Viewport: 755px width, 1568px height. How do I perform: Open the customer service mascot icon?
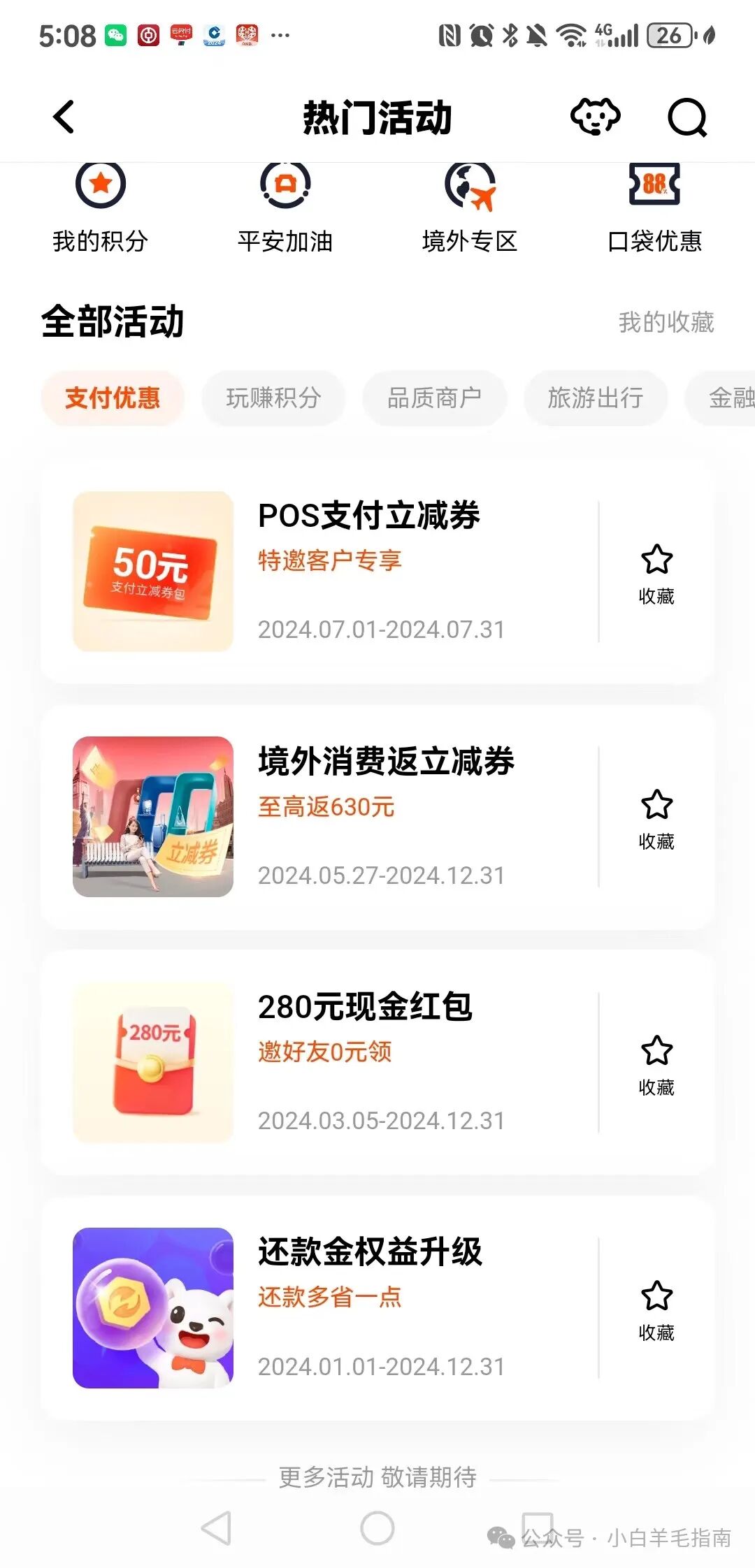(595, 117)
